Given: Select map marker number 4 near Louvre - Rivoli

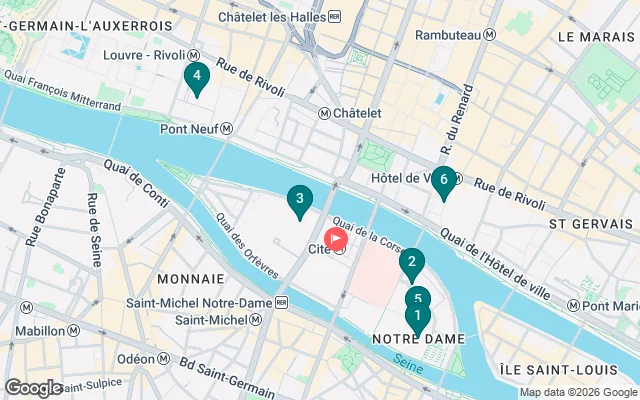Looking at the screenshot, I should (x=197, y=75).
